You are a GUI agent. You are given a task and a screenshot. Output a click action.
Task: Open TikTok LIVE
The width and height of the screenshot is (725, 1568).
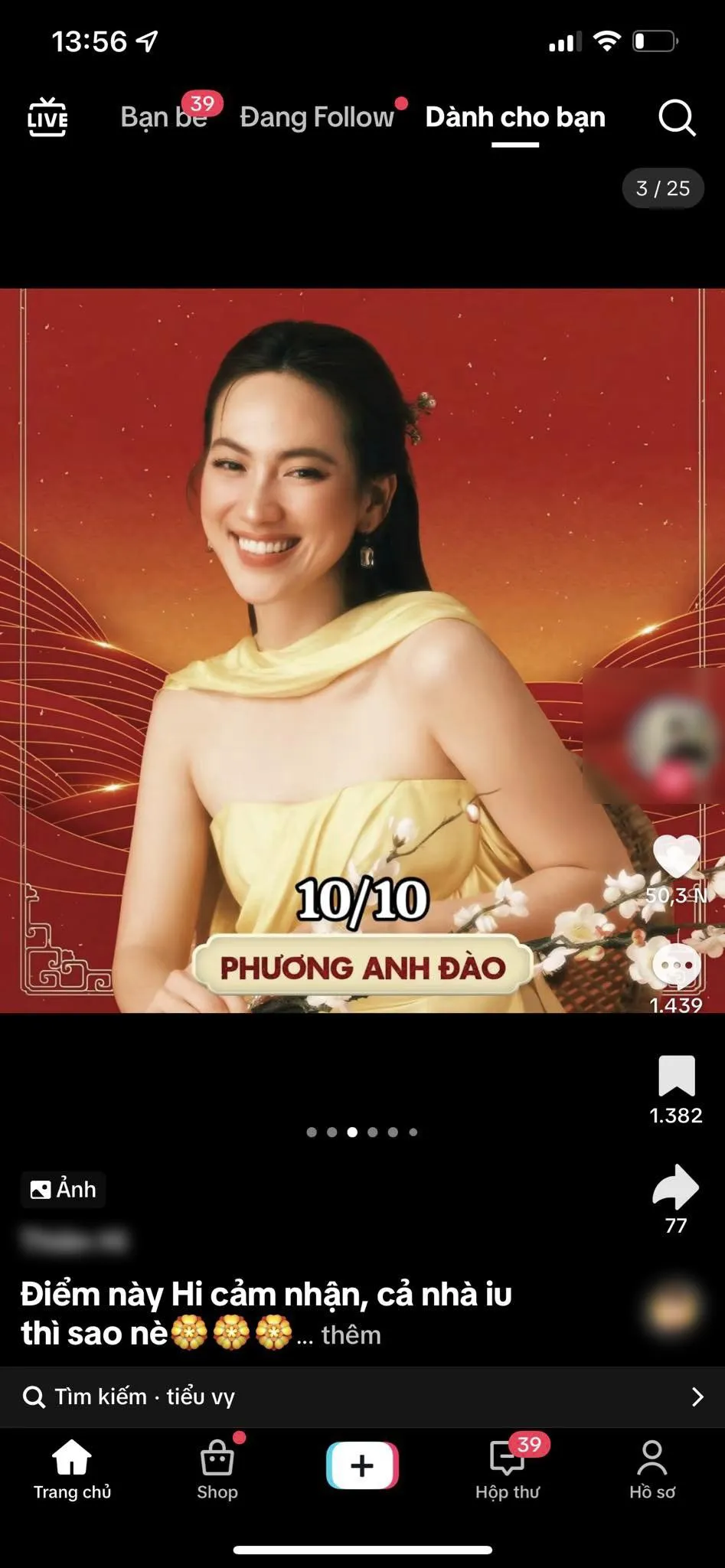click(x=47, y=116)
